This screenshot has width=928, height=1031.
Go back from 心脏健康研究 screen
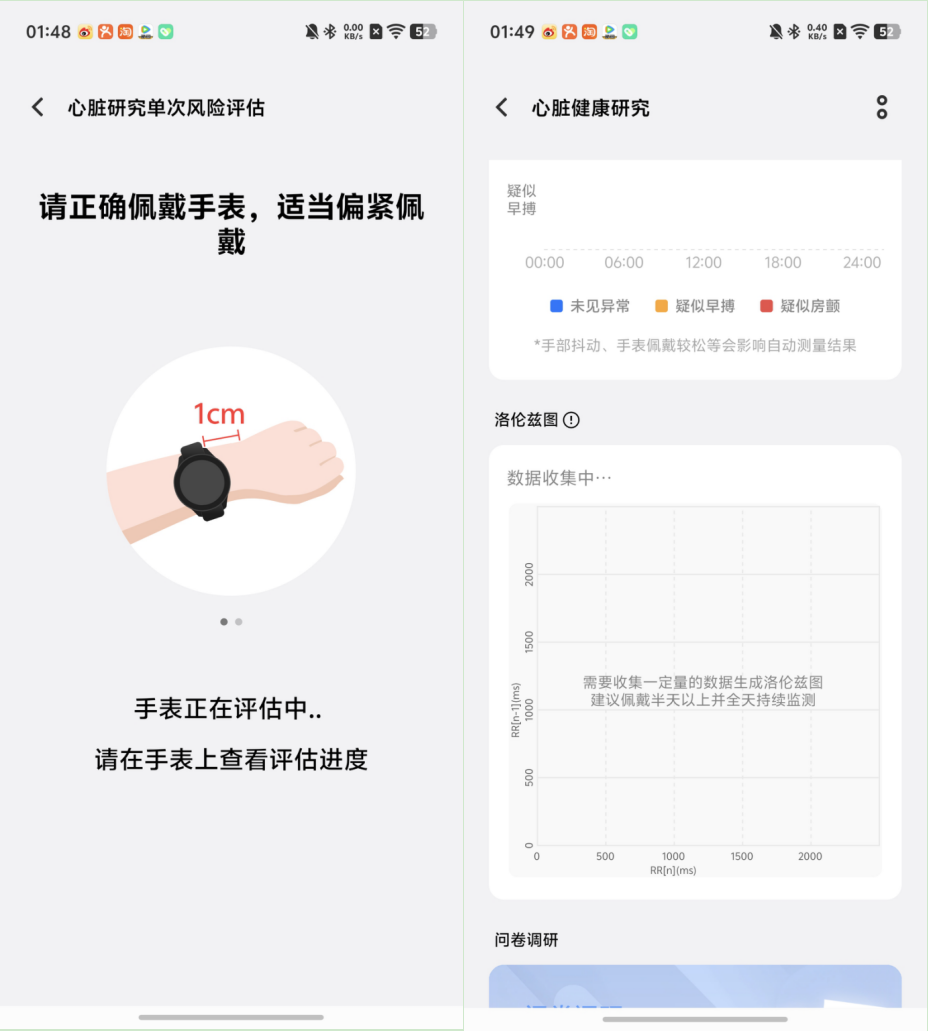click(502, 107)
